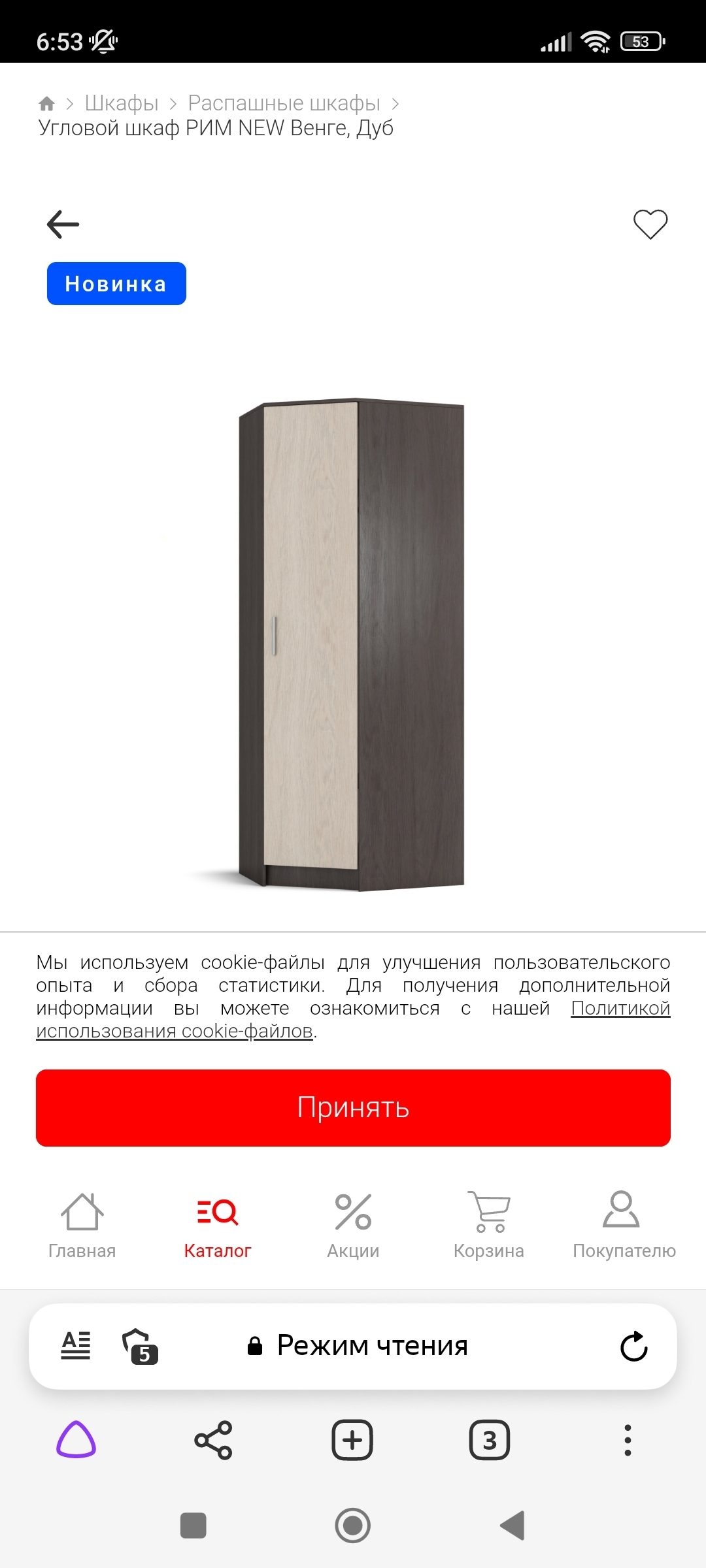Enable reader mode via the text icon
This screenshot has width=706, height=1568.
tap(76, 1346)
